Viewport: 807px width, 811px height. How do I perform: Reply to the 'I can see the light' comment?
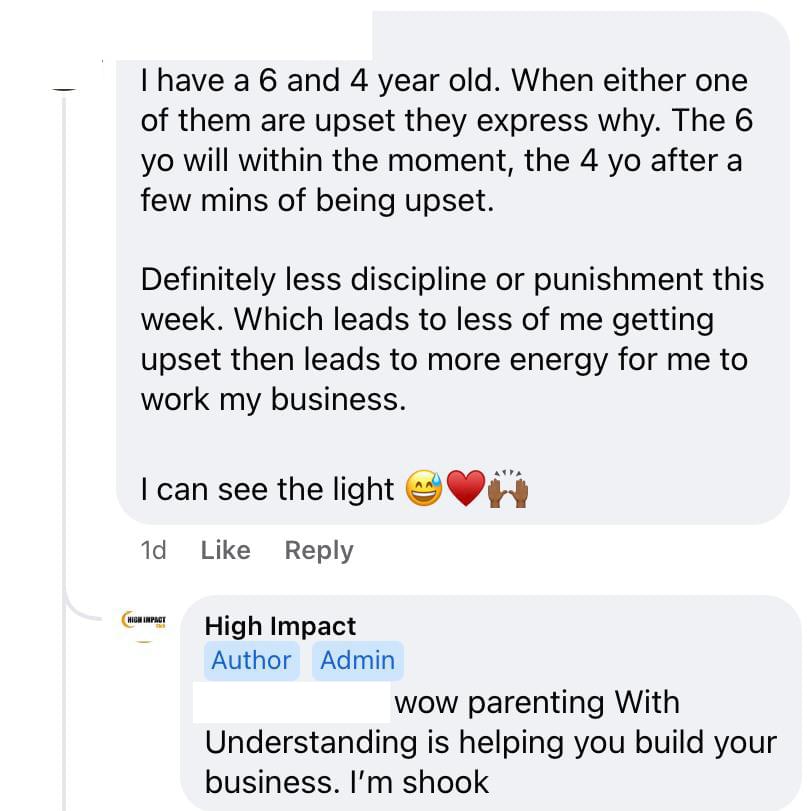318,550
